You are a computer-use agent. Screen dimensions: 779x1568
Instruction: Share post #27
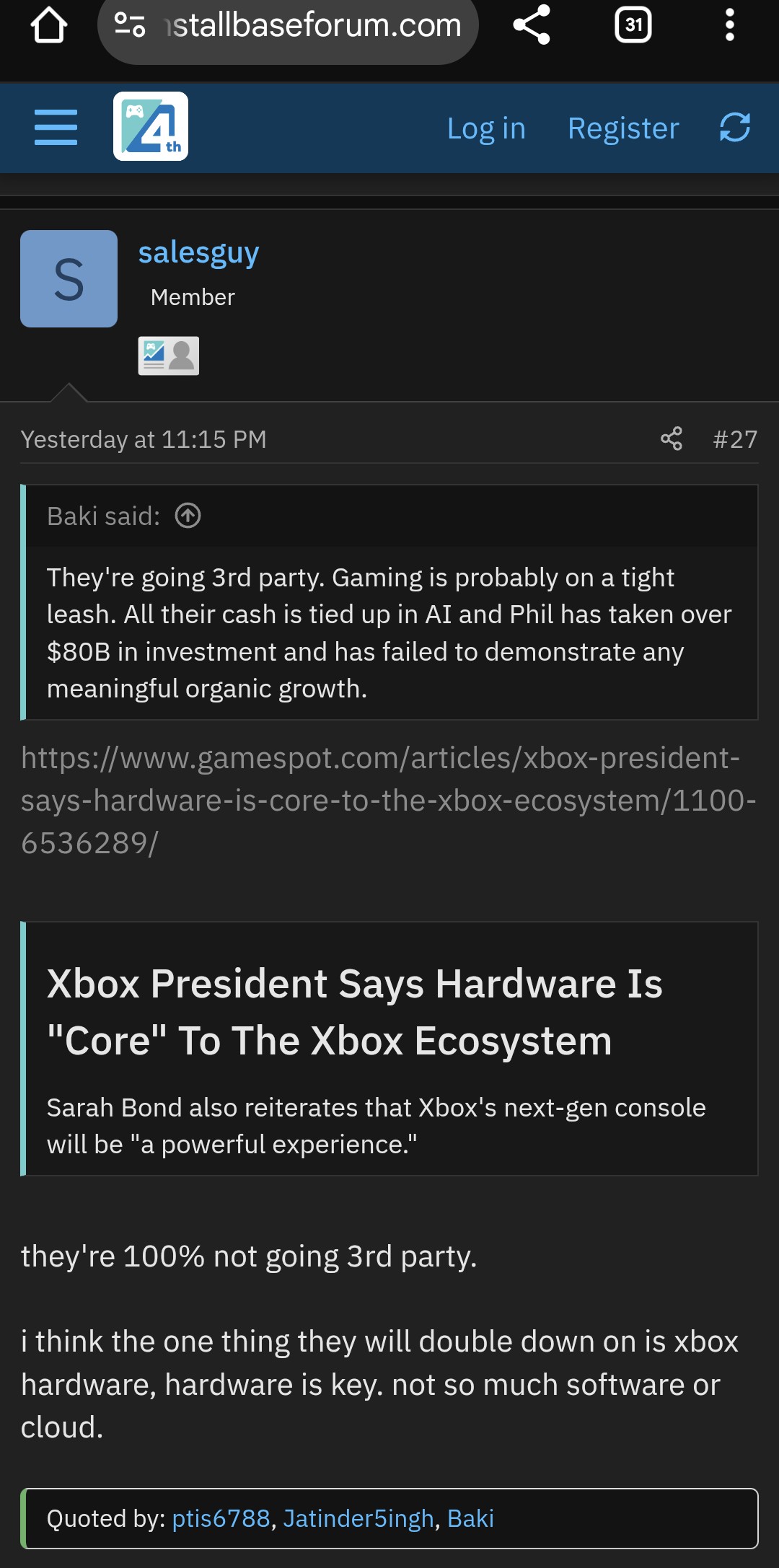pos(671,439)
